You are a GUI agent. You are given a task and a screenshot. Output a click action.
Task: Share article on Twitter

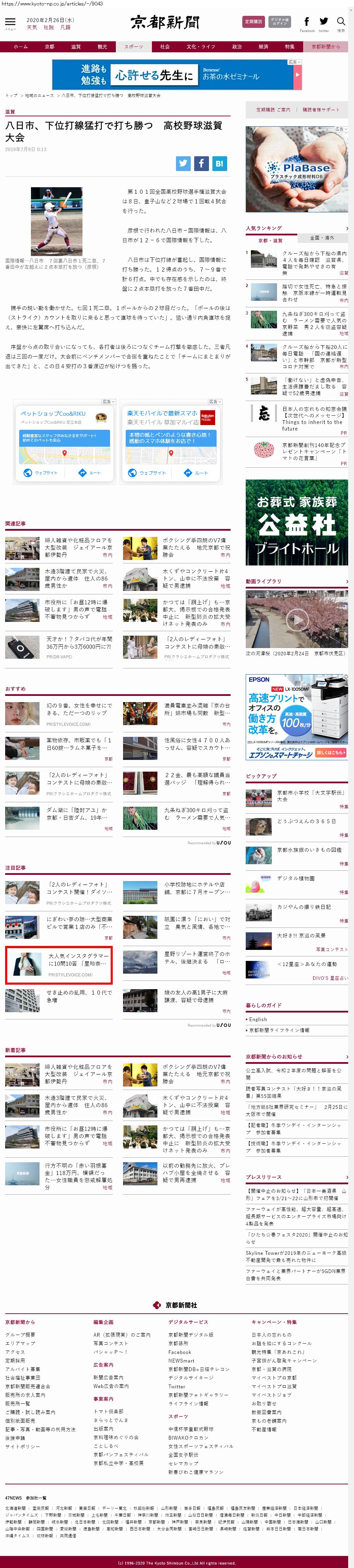pyautogui.click(x=183, y=163)
